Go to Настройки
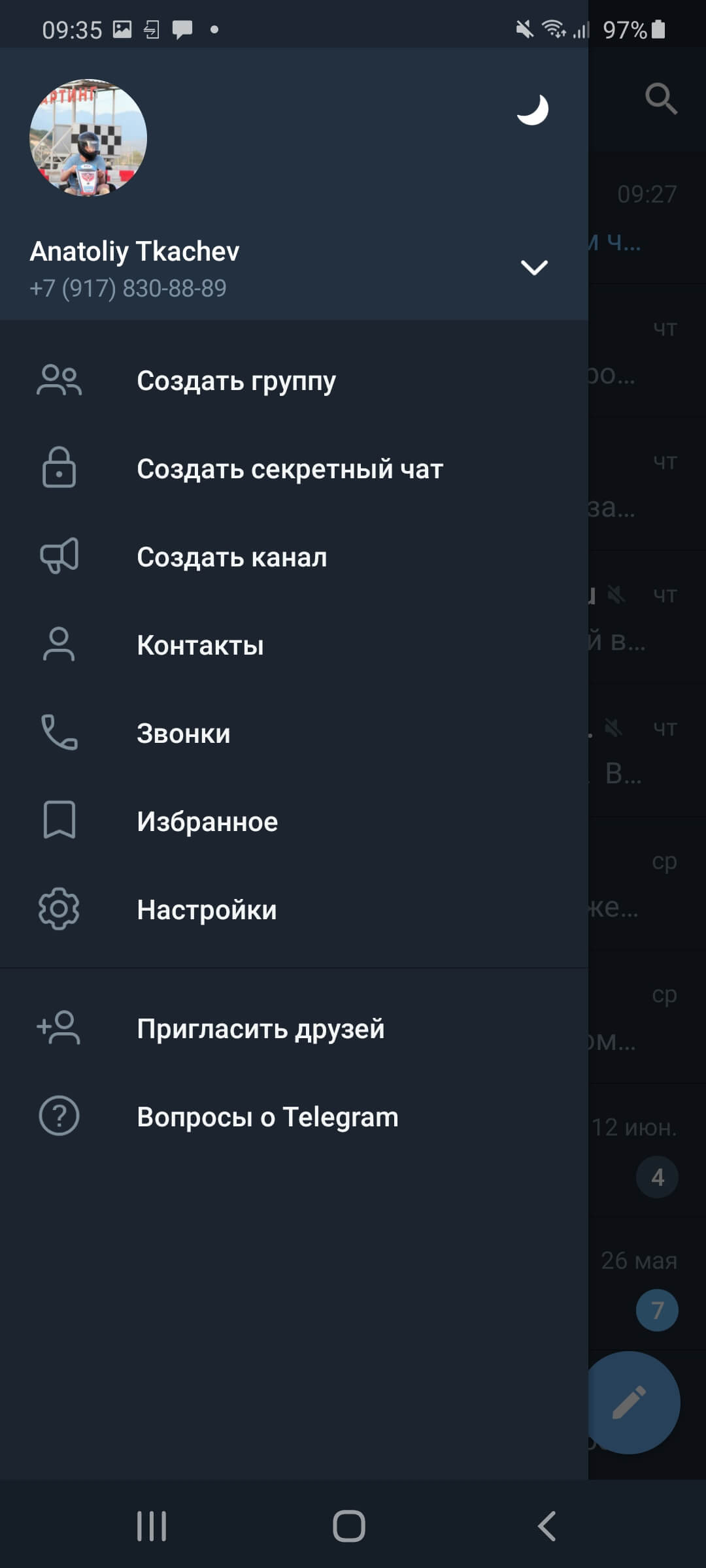This screenshot has height=1568, width=706. (x=207, y=910)
